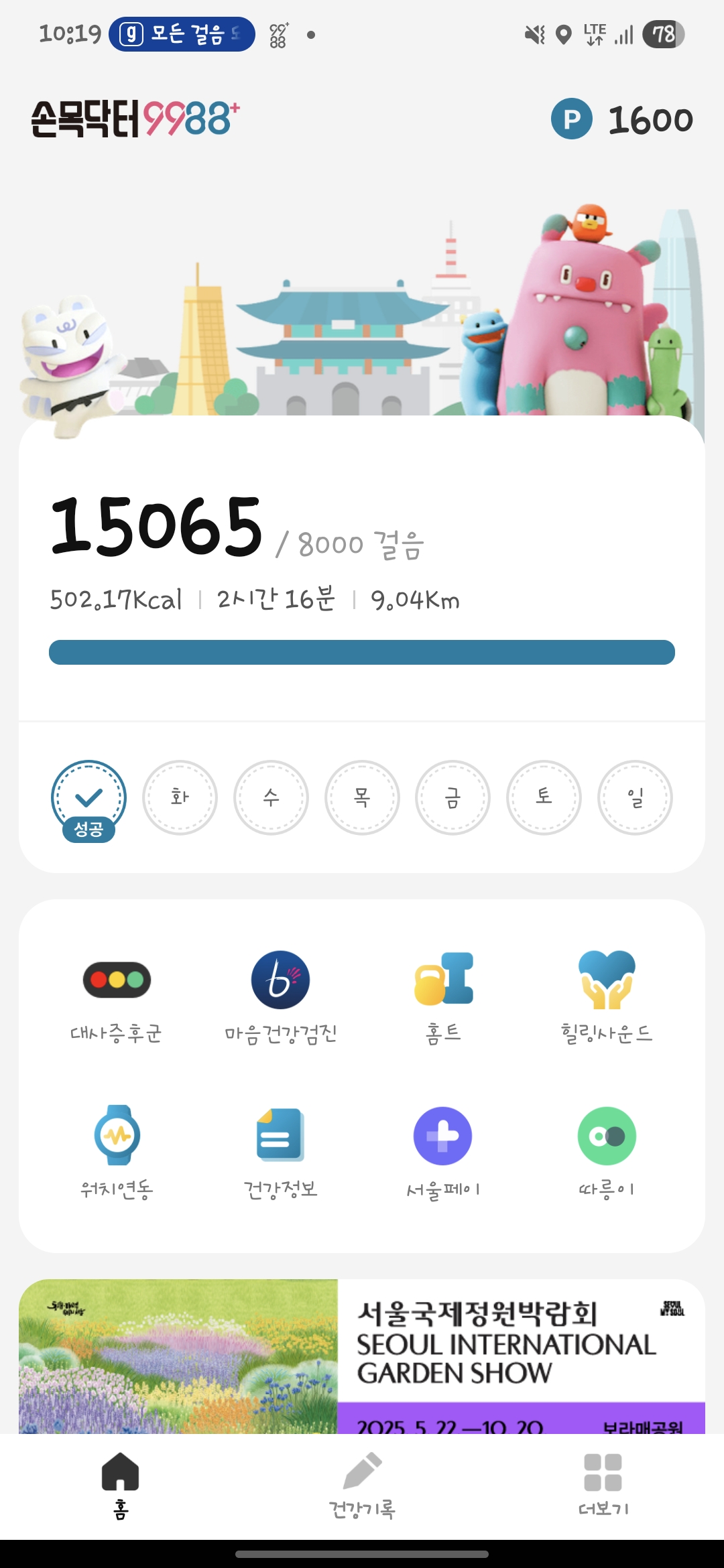
Task: Open the 1600 points balance
Action: coord(622,120)
